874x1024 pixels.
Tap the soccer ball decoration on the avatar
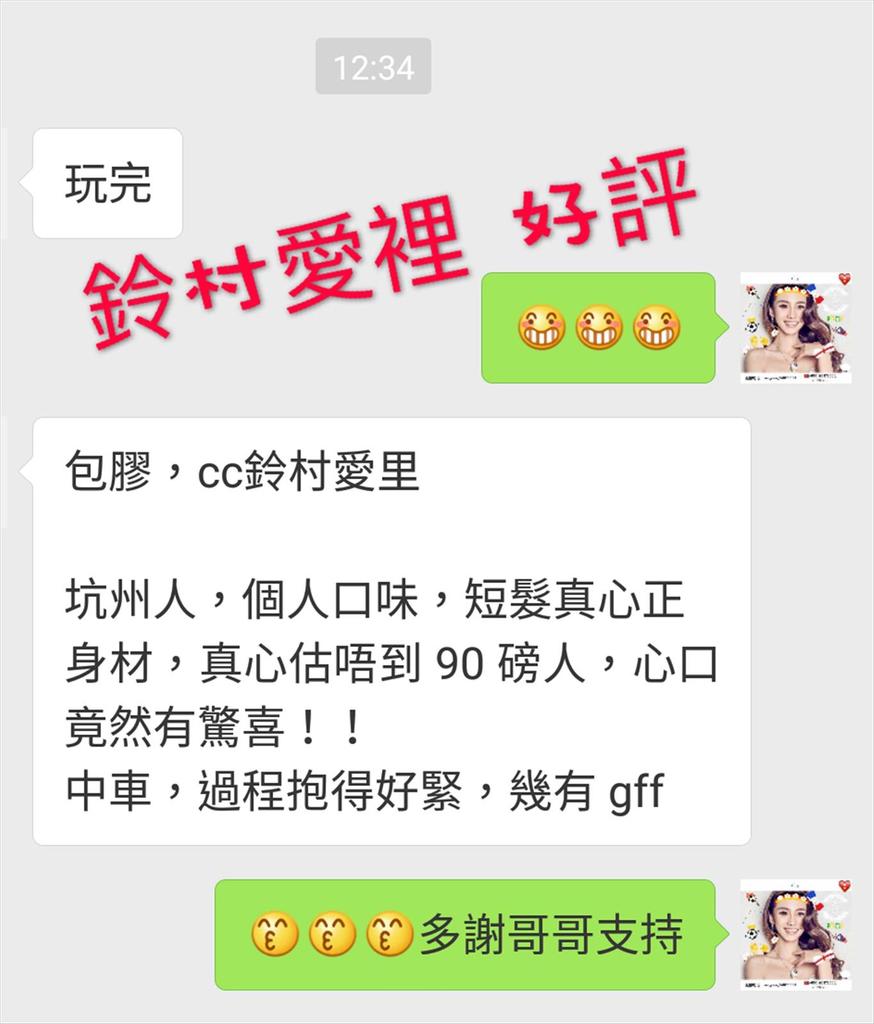[751, 327]
